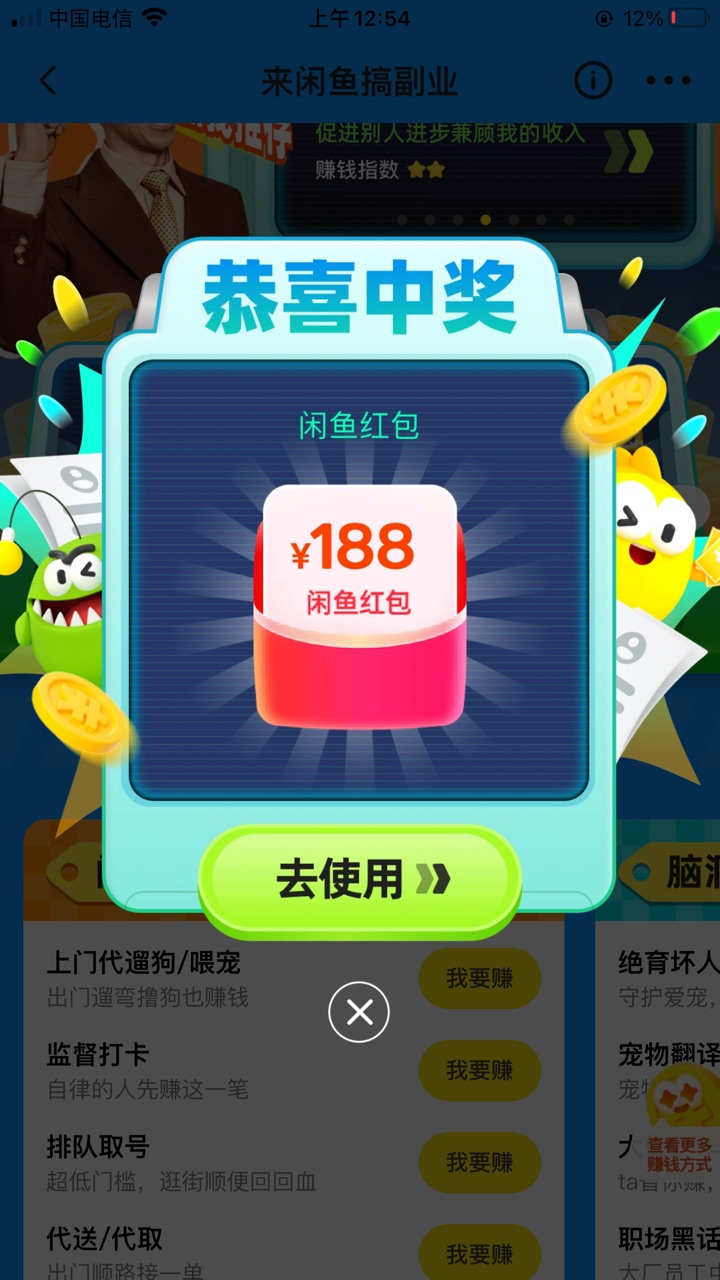Close the prize popup with X
This screenshot has height=1280, width=720.
tap(359, 1013)
